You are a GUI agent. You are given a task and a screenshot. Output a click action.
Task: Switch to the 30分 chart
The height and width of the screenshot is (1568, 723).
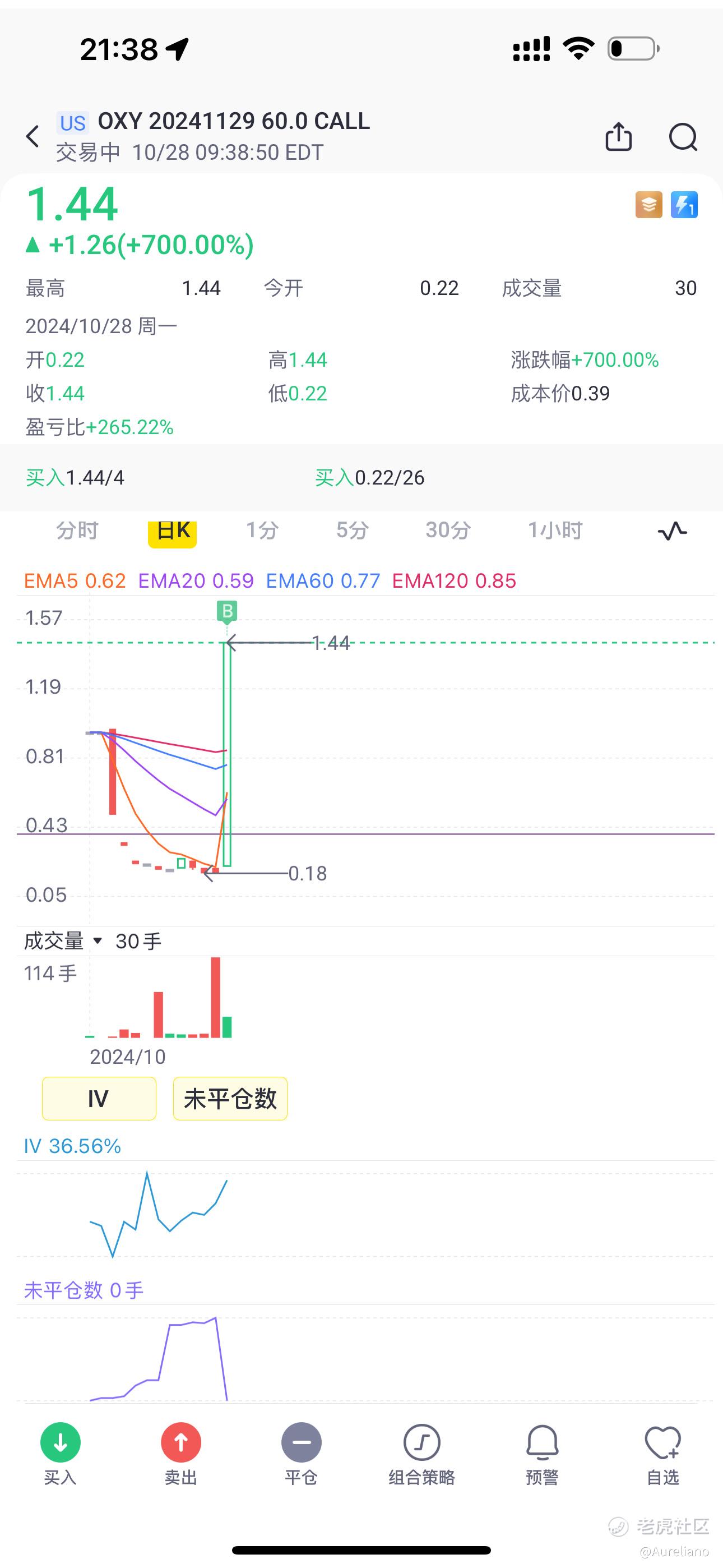click(448, 530)
